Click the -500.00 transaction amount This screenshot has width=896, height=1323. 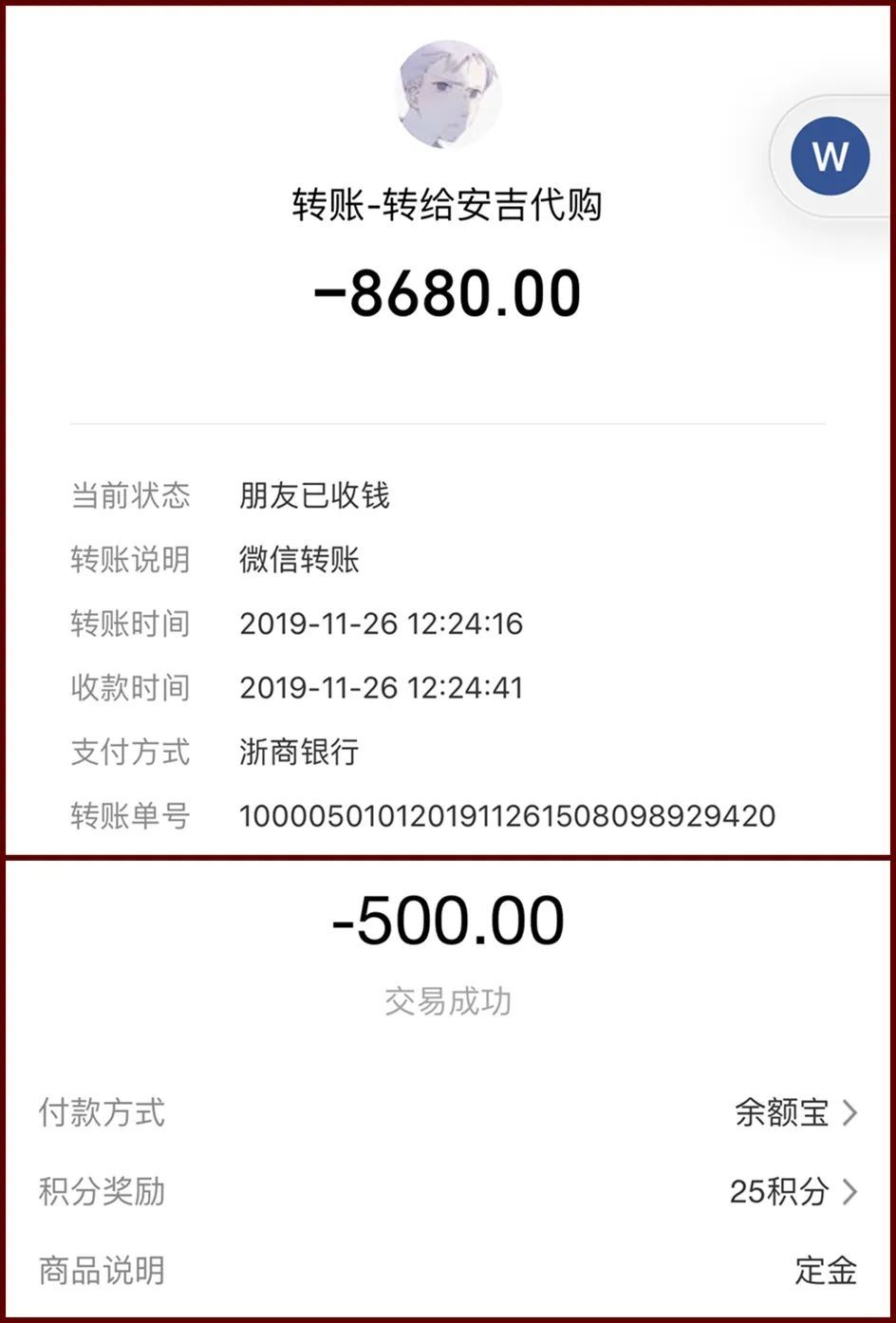447,917
